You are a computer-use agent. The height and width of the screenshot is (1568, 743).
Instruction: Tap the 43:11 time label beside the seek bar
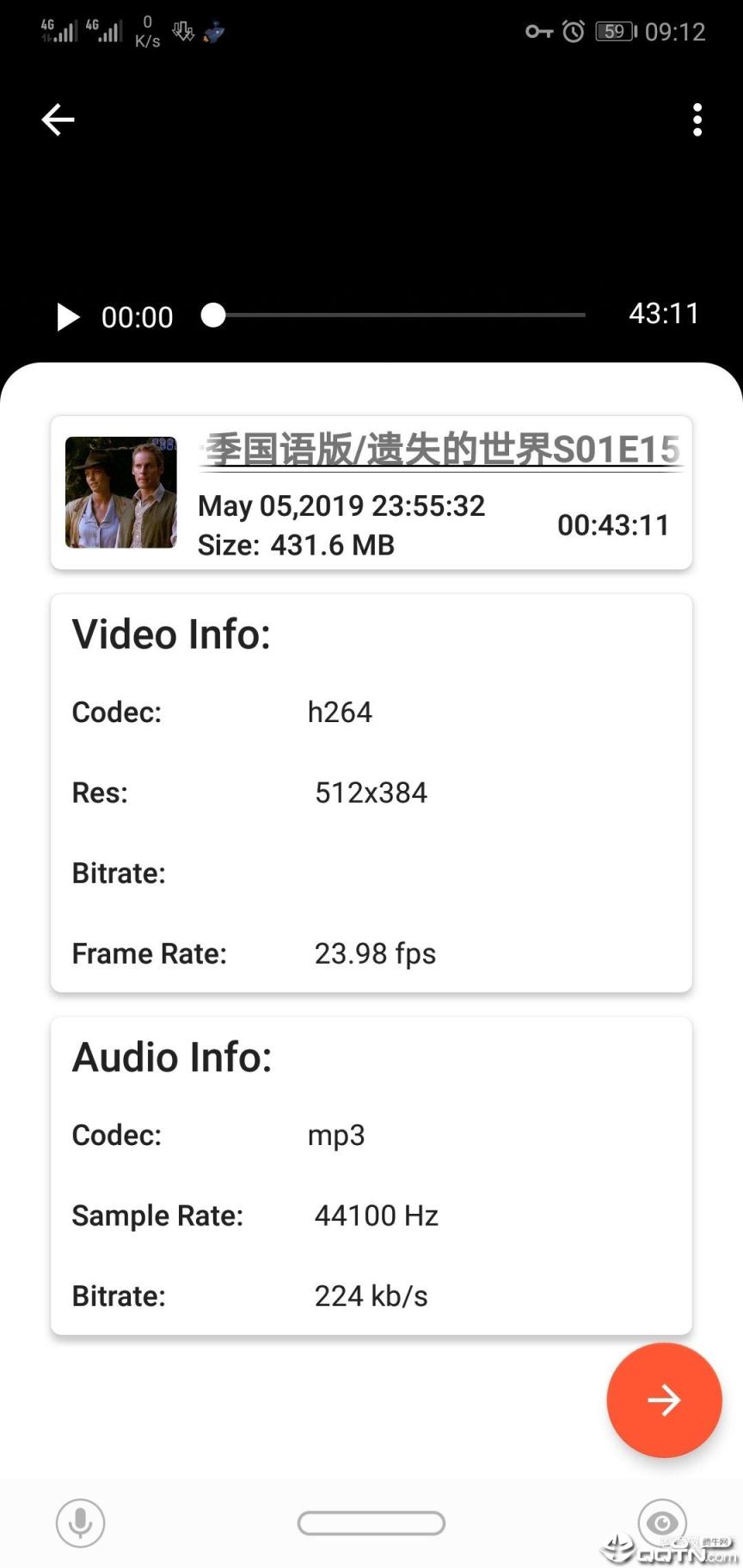click(663, 315)
